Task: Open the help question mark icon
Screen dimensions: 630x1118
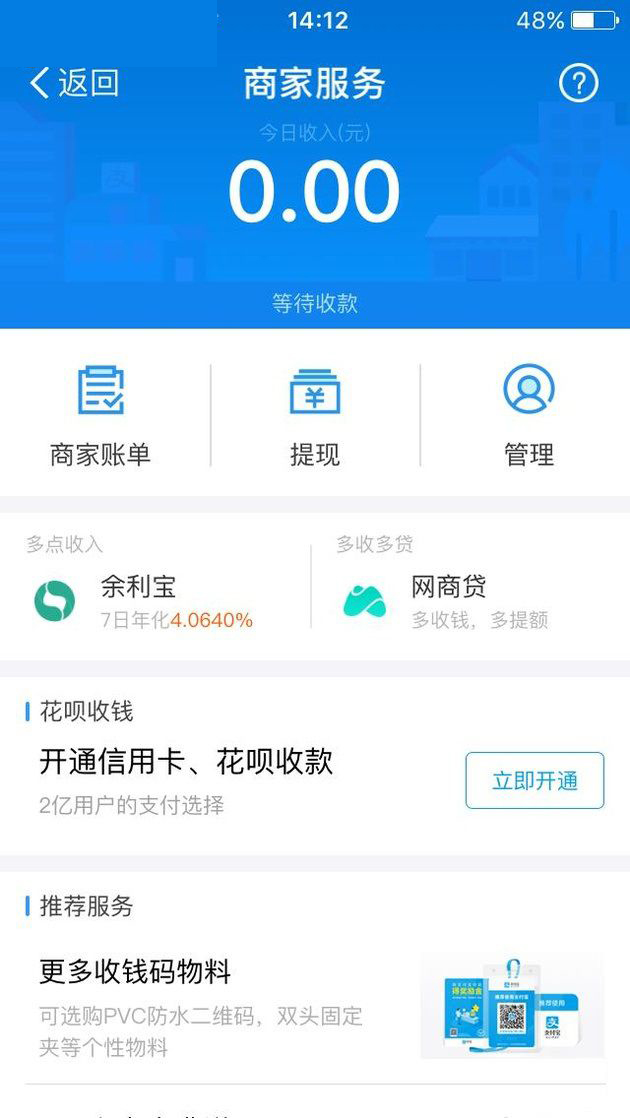Action: coord(578,84)
